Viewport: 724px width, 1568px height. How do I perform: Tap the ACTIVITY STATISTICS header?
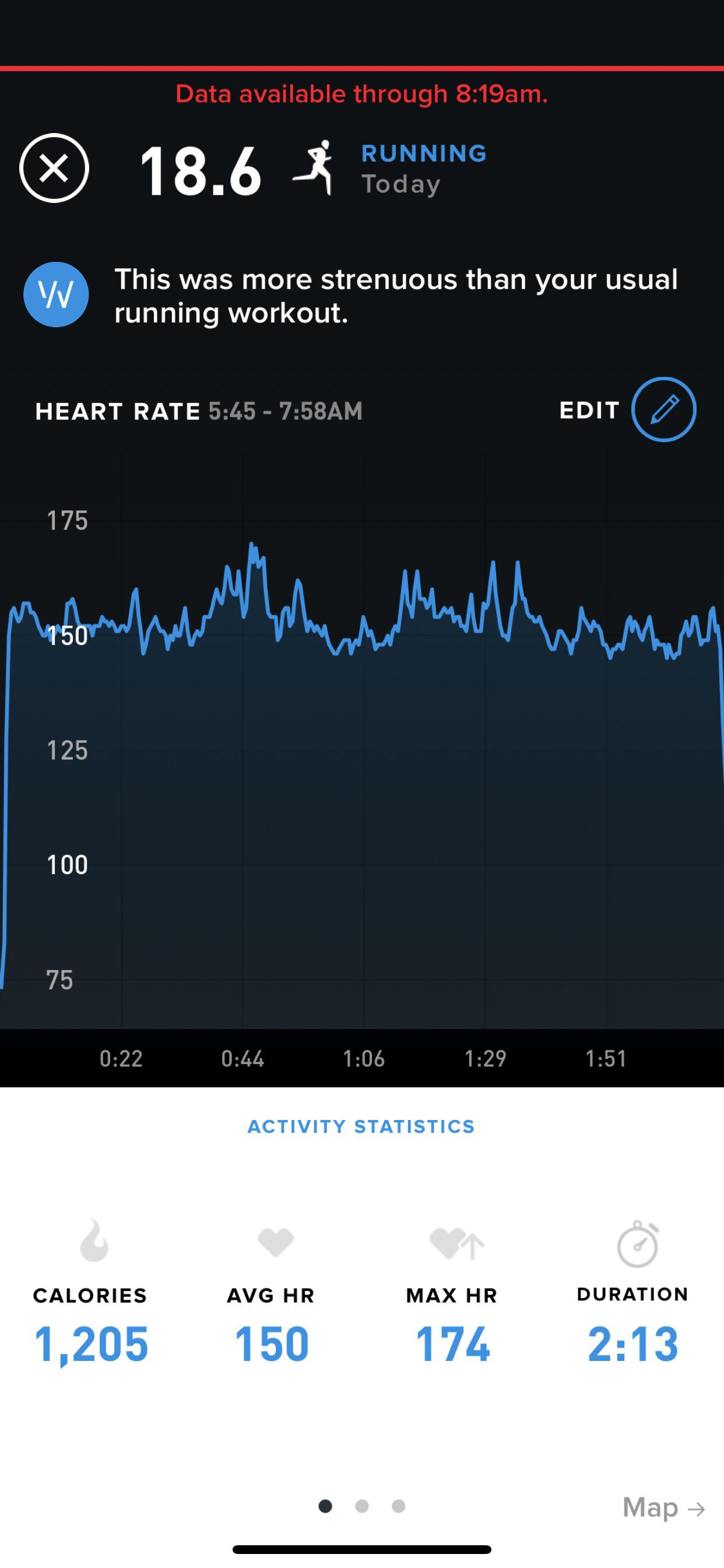tap(361, 1126)
